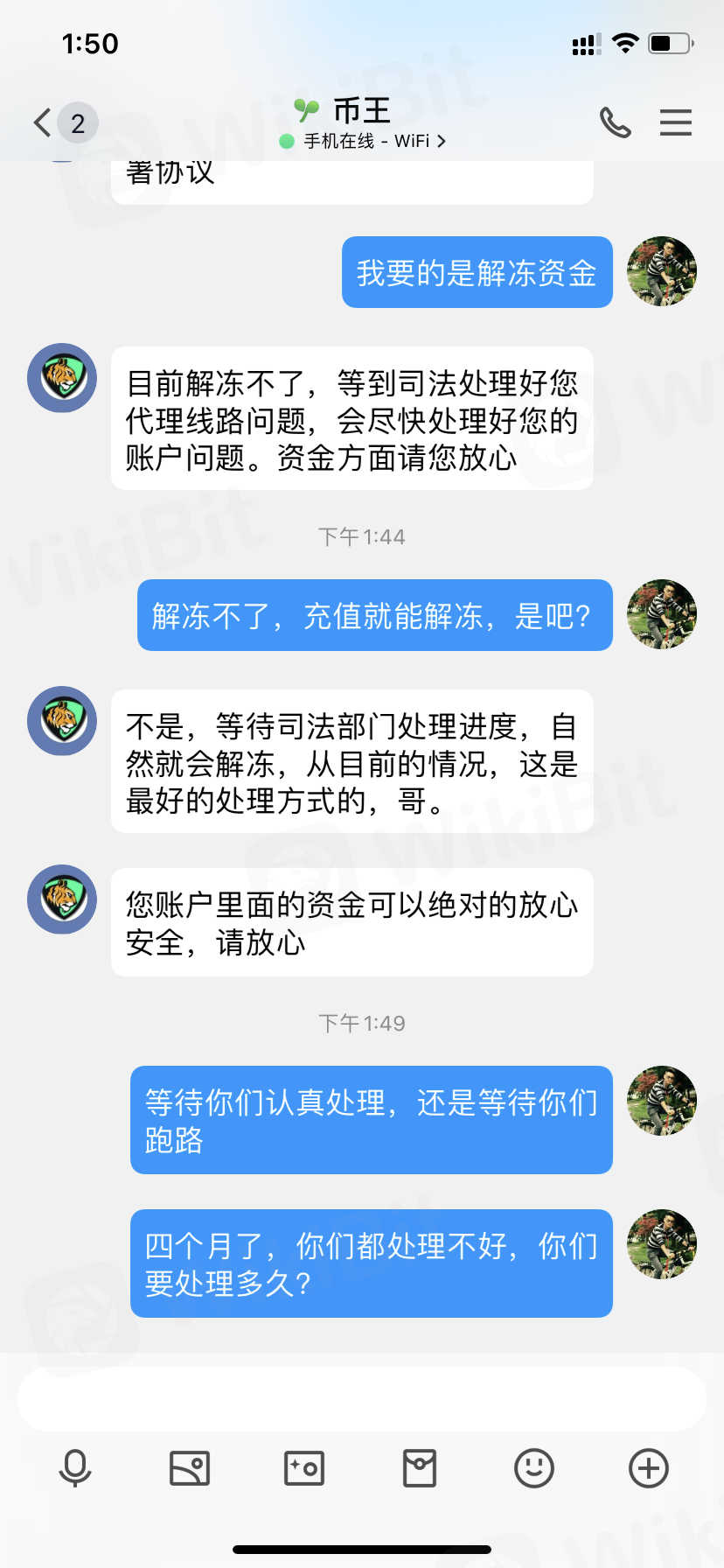Open the red packet option
This screenshot has width=724, height=1568.
tap(420, 1468)
